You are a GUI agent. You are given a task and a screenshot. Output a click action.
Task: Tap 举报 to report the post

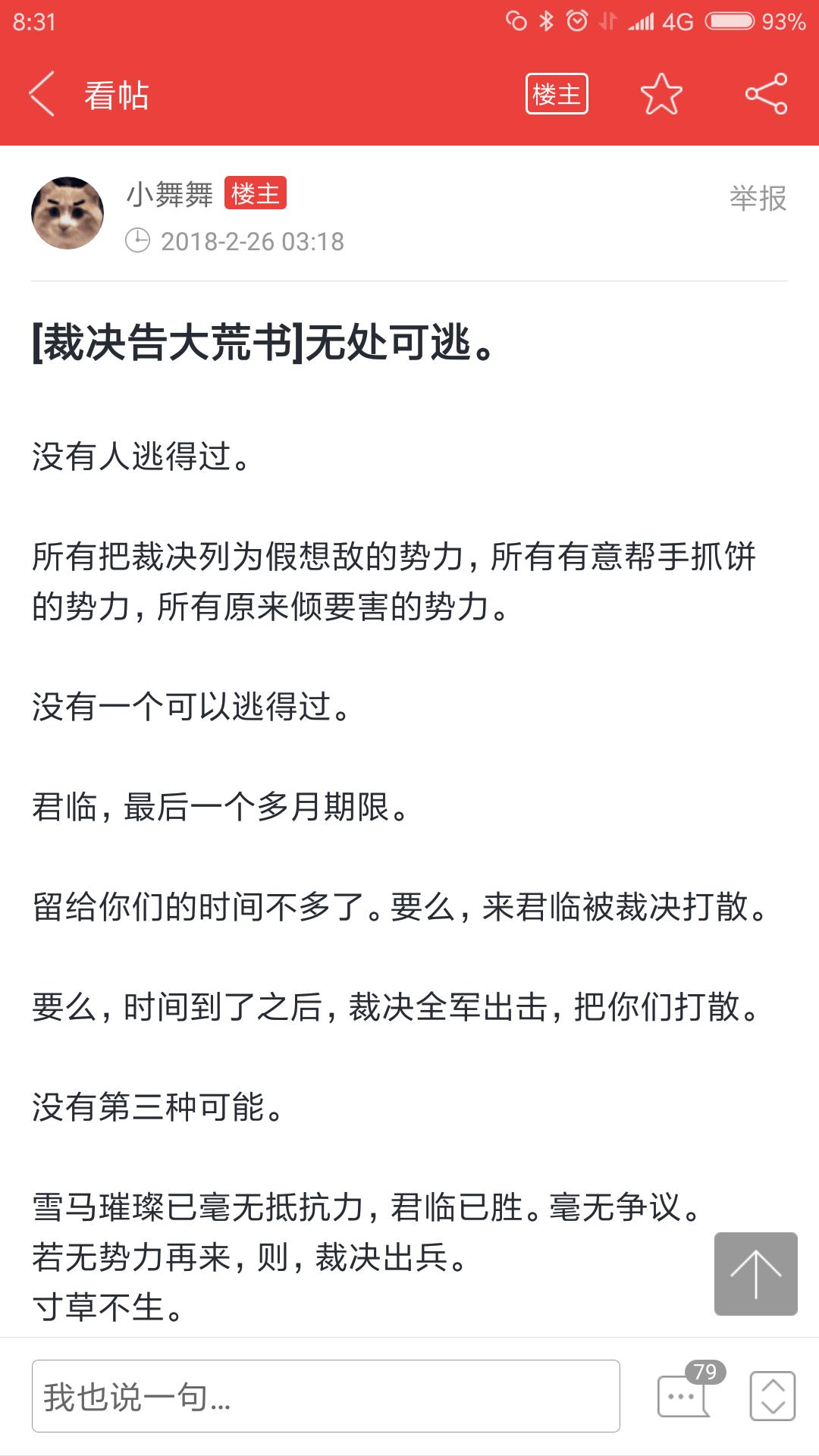point(758,199)
